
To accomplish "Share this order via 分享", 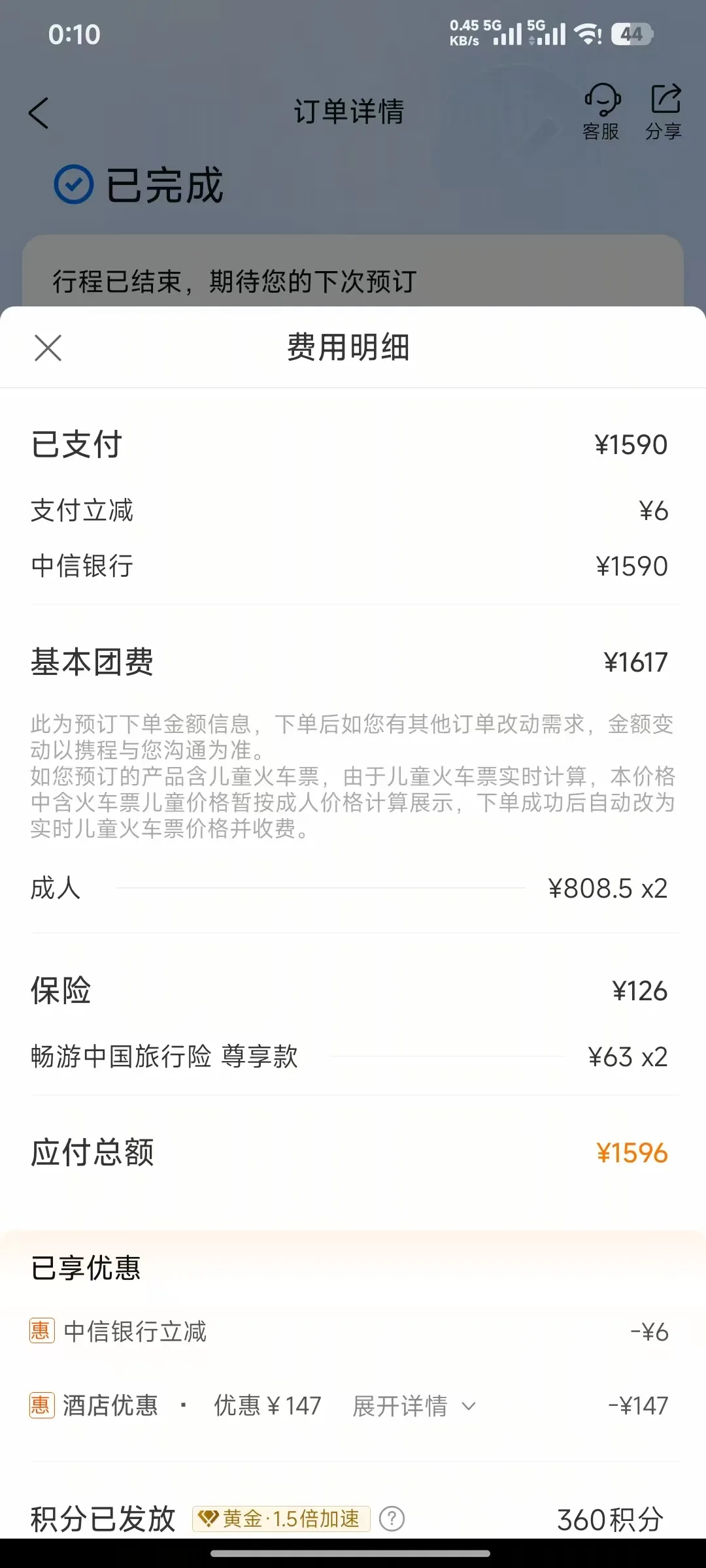I will [664, 112].
